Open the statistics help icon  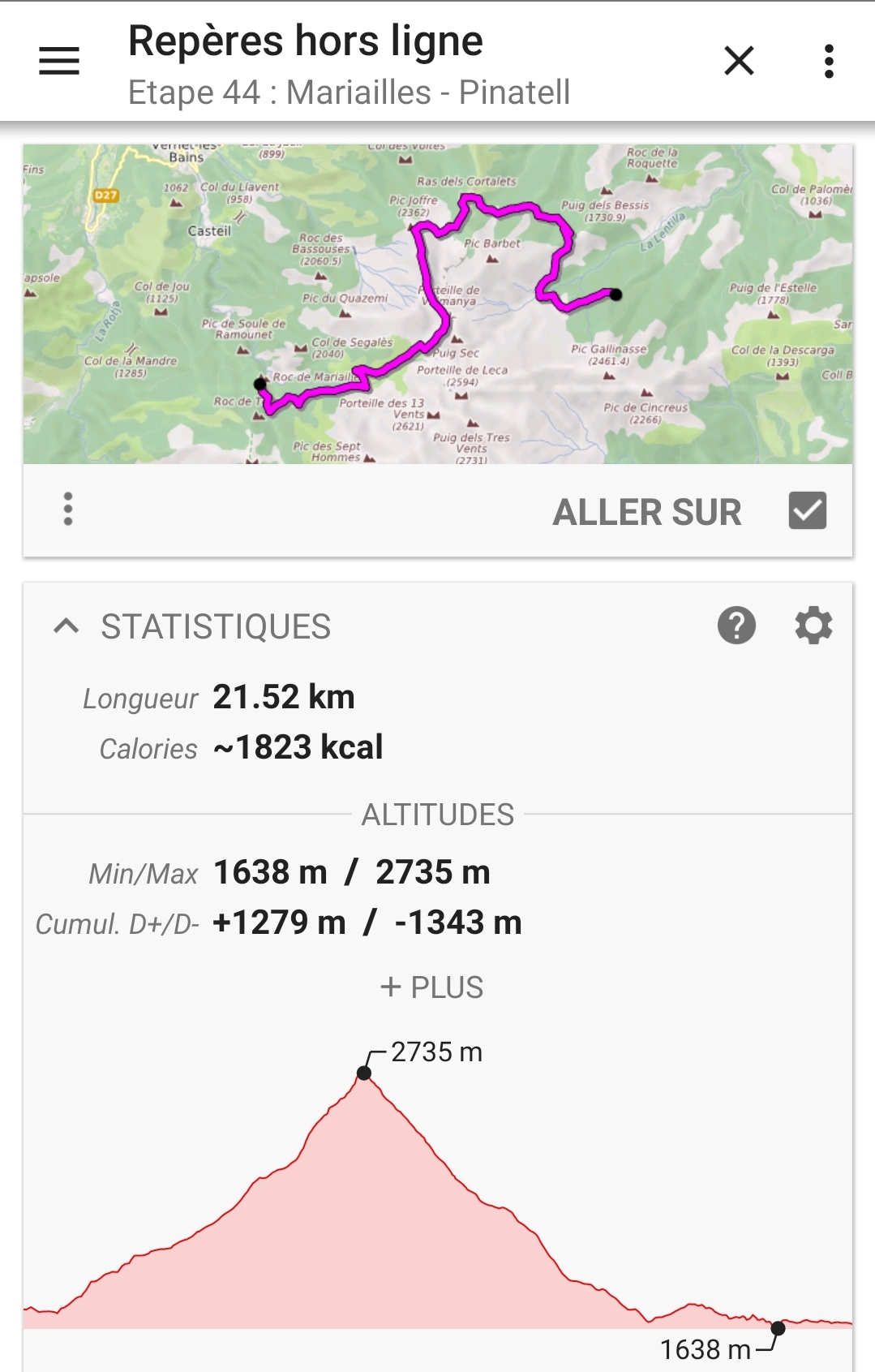coord(736,626)
